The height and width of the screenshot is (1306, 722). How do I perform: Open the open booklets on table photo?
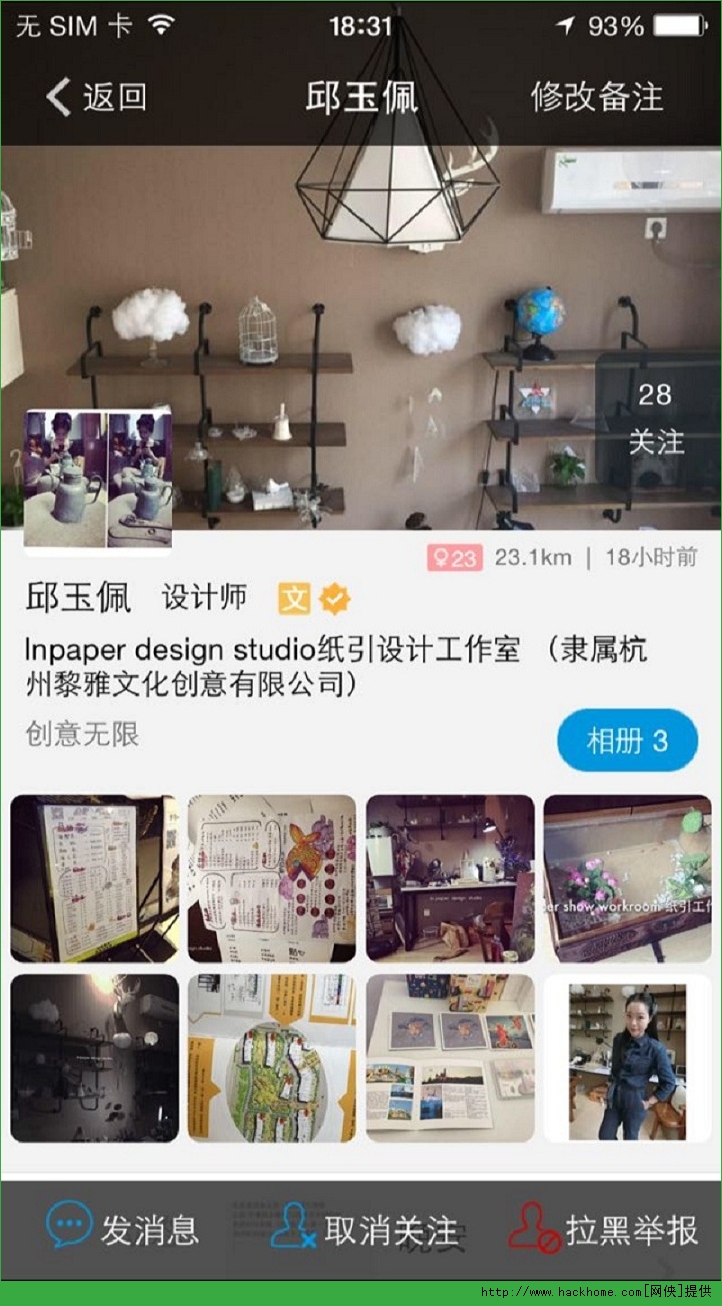tap(450, 1058)
